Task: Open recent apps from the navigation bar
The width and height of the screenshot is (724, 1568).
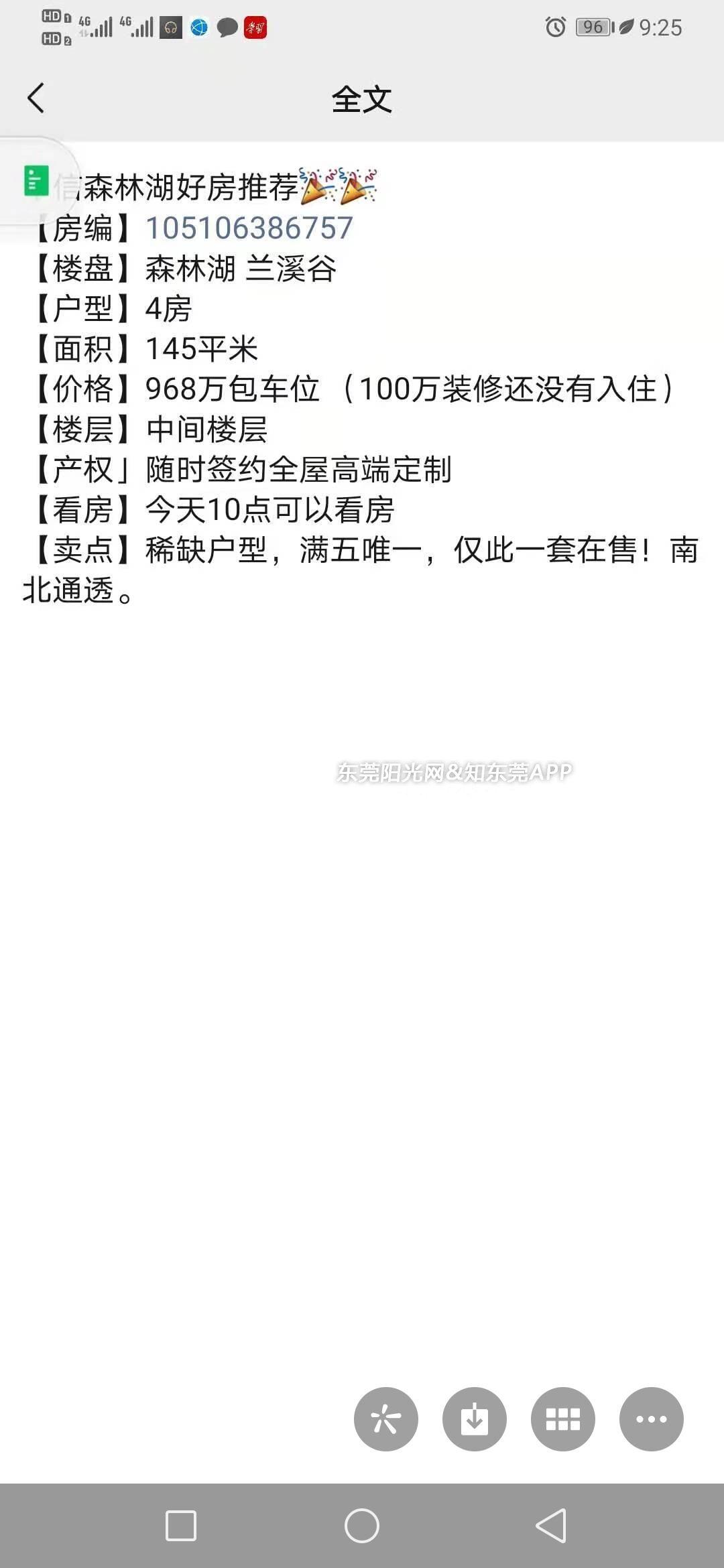Action: click(181, 1526)
